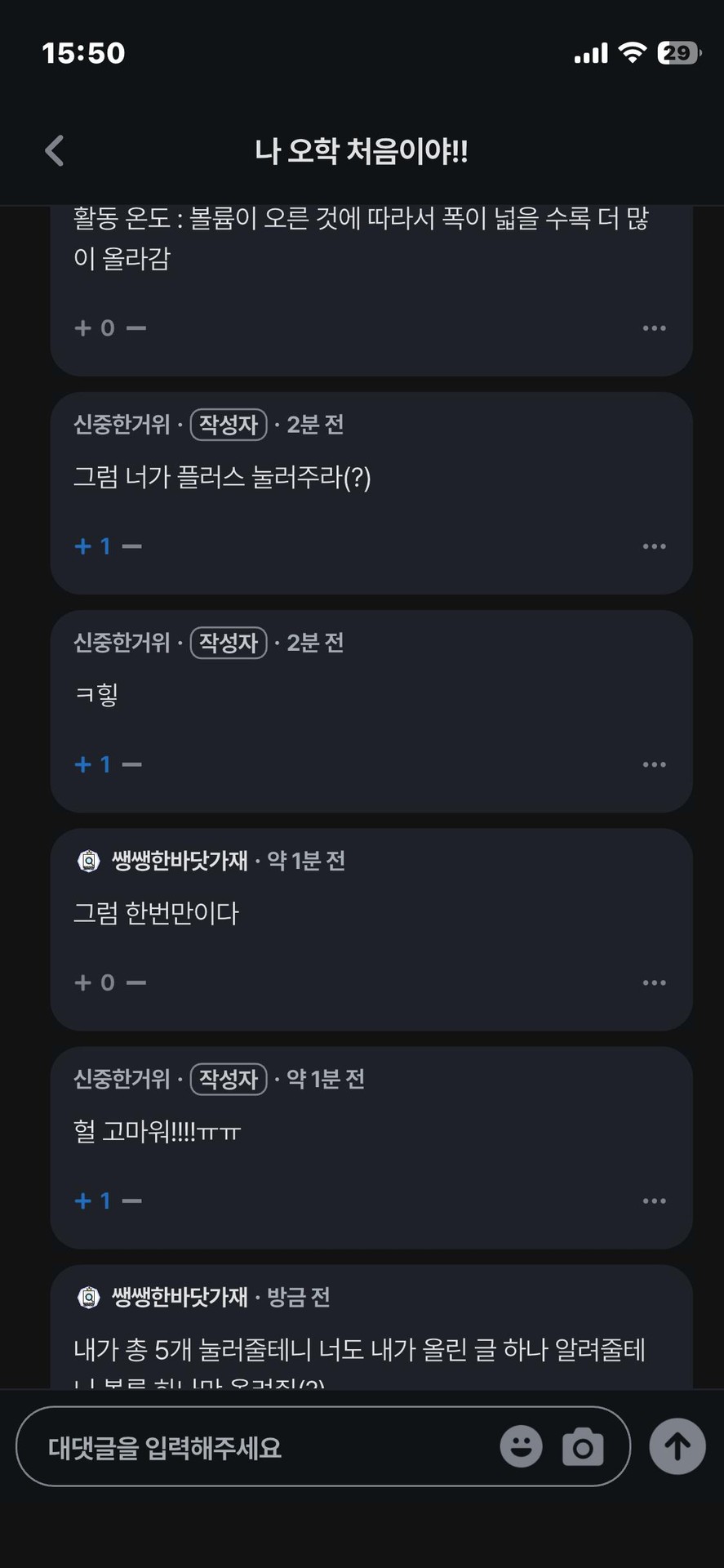Viewport: 724px width, 1568px height.
Task: Go back using the top-left arrow
Action: [x=55, y=151]
